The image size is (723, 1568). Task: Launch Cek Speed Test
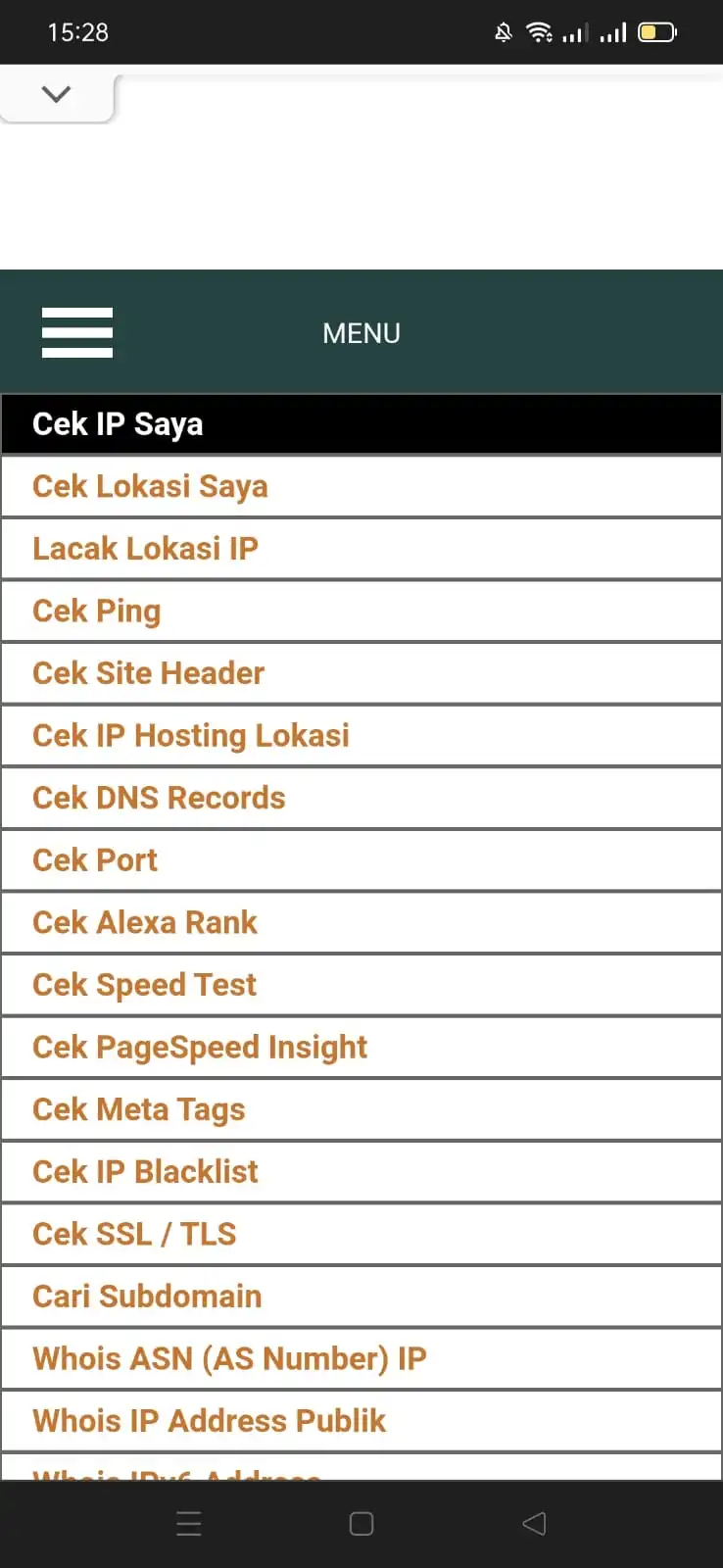tap(361, 985)
